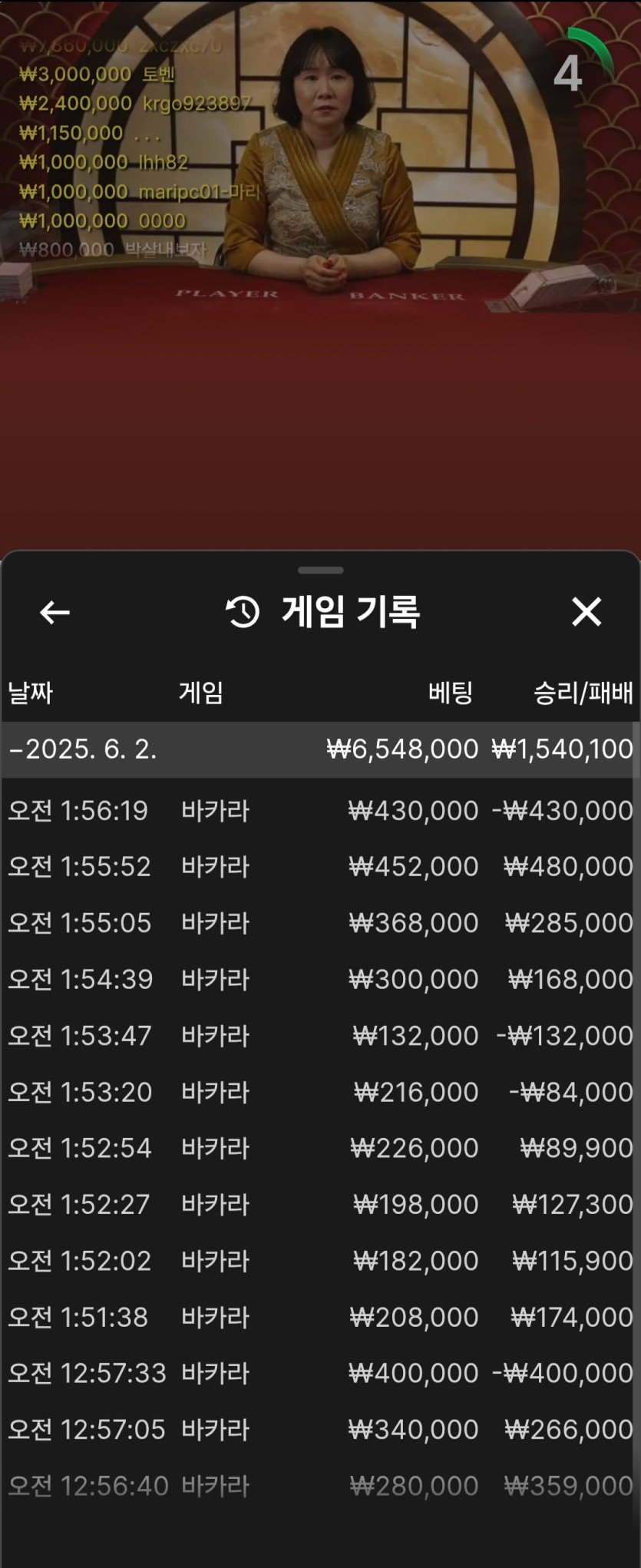641x1568 pixels.
Task: Open the 오전 1:52:02 game record
Action: tap(320, 1260)
